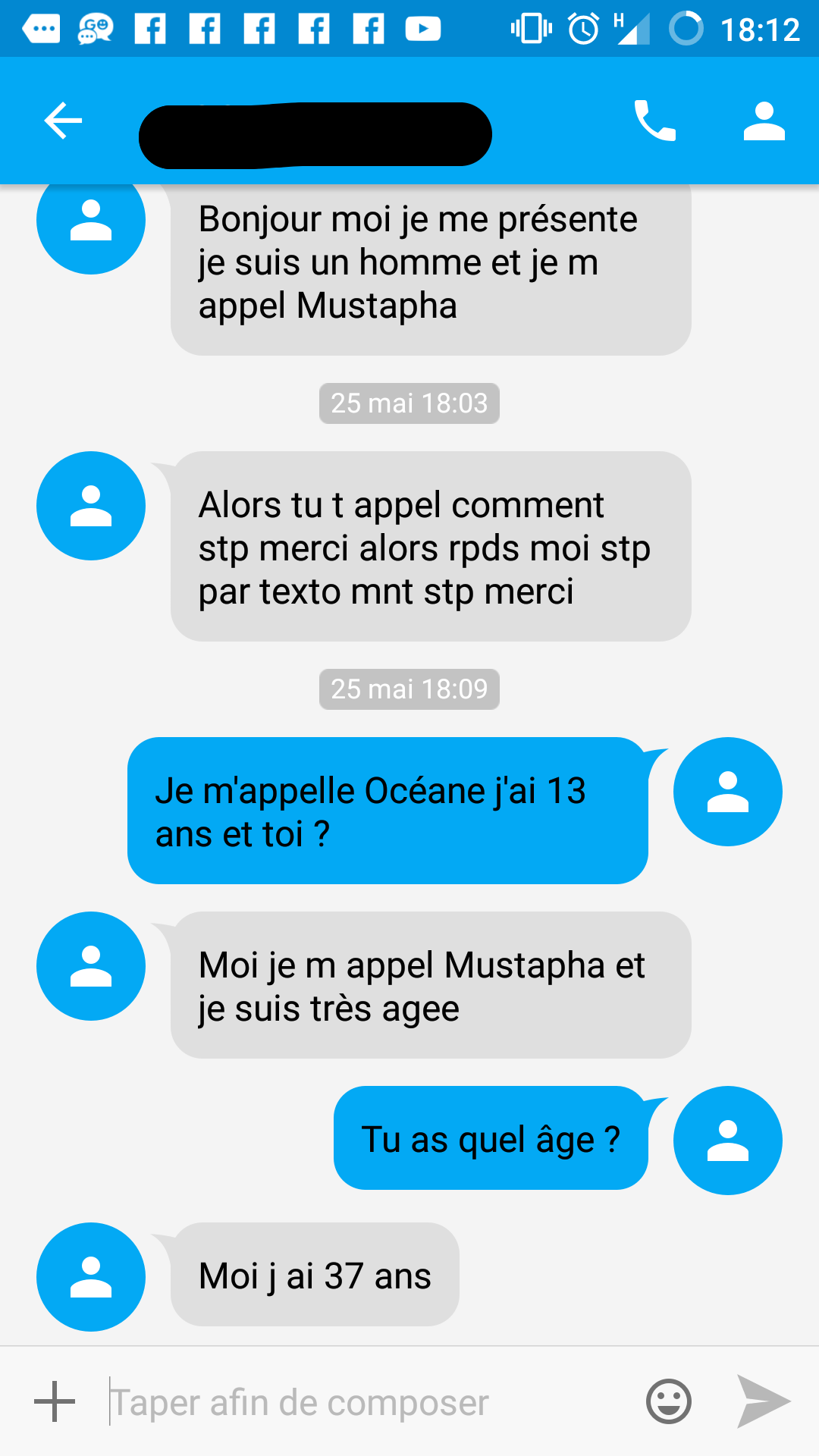Open the emoji picker
The height and width of the screenshot is (1456, 819).
click(668, 1401)
